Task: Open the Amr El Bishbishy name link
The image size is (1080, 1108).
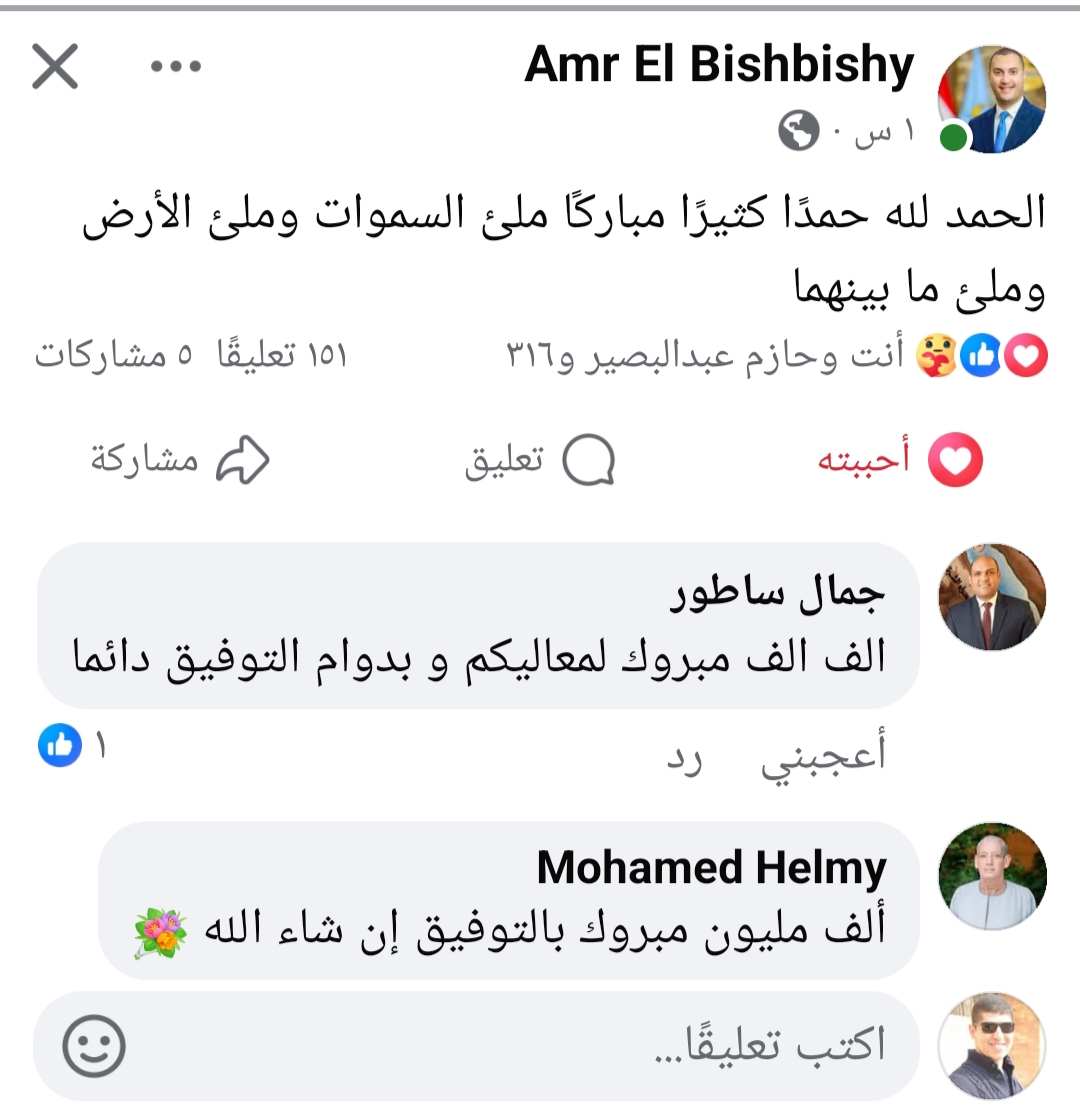Action: [719, 66]
